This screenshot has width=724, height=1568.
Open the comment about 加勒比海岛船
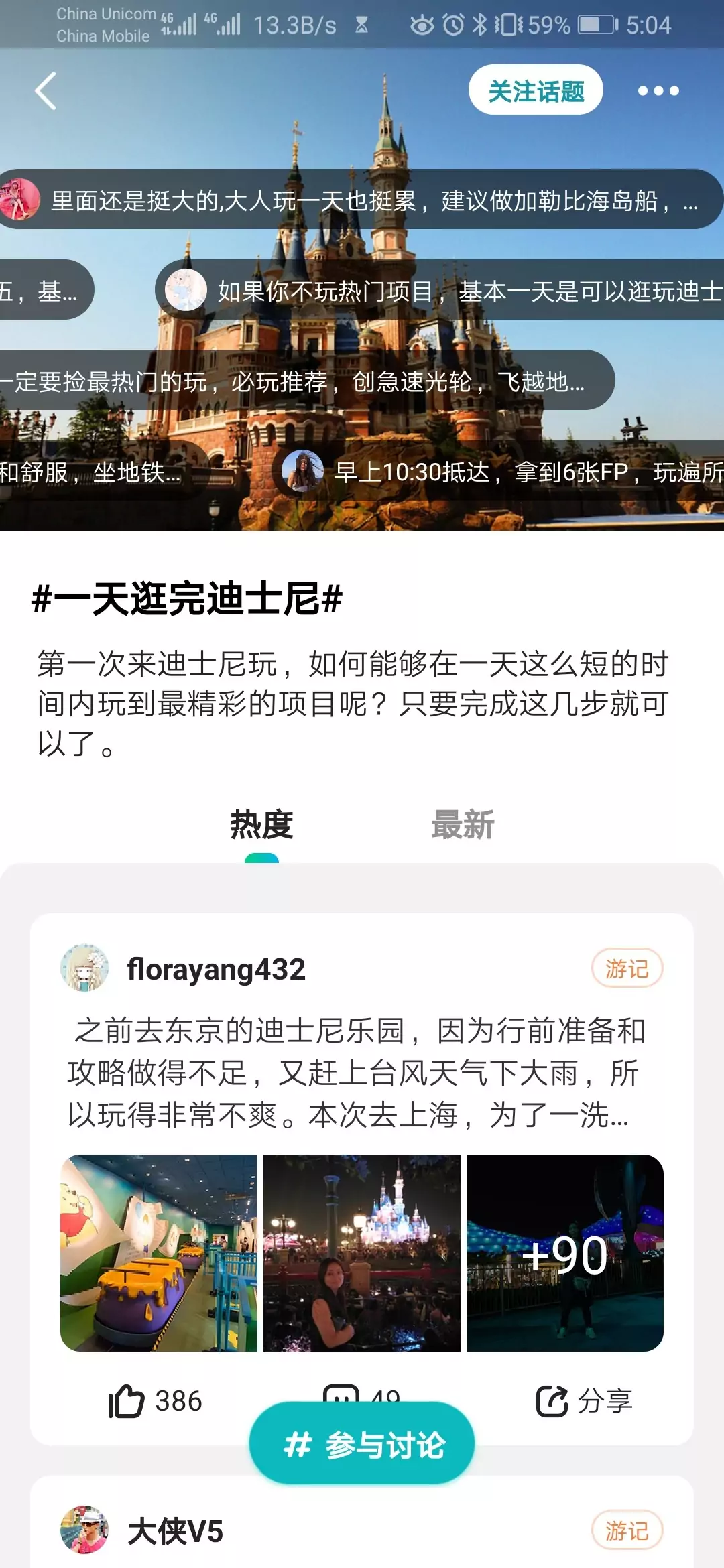point(362,200)
